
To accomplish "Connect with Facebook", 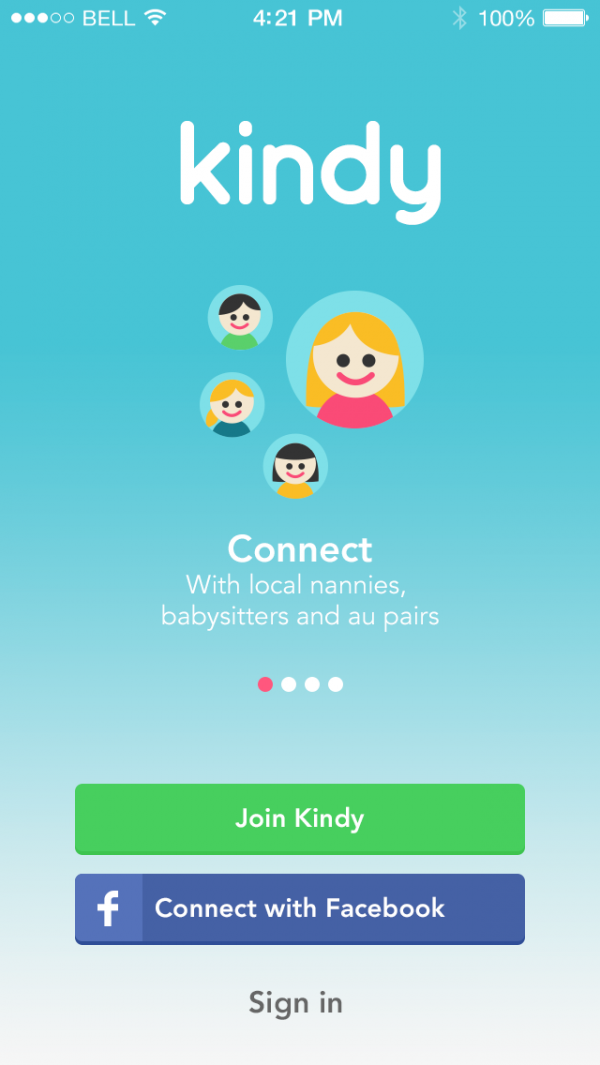I will click(x=300, y=909).
